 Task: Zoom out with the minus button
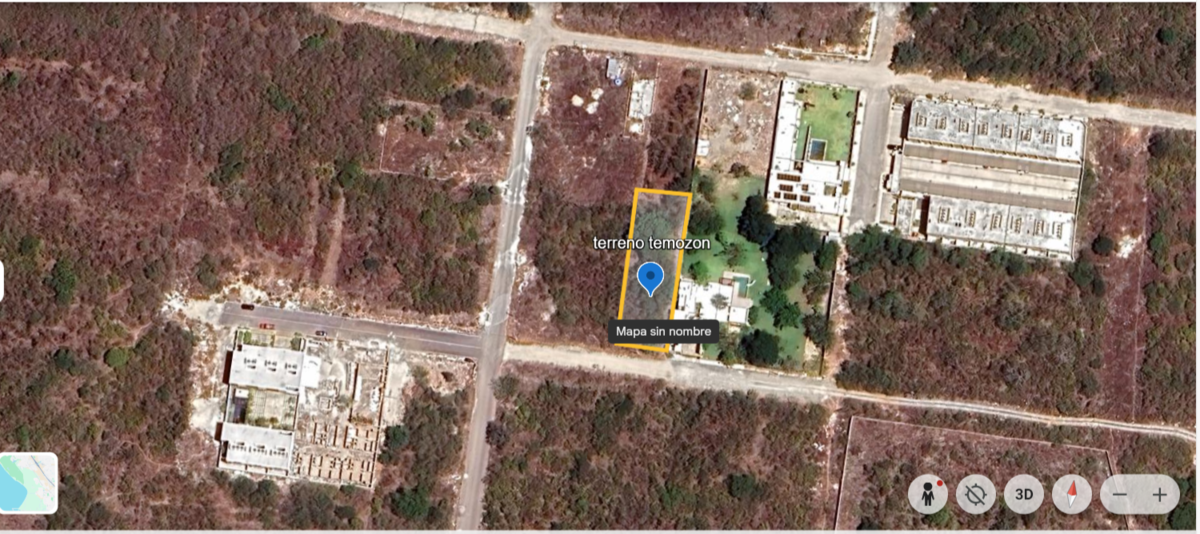coord(1120,494)
